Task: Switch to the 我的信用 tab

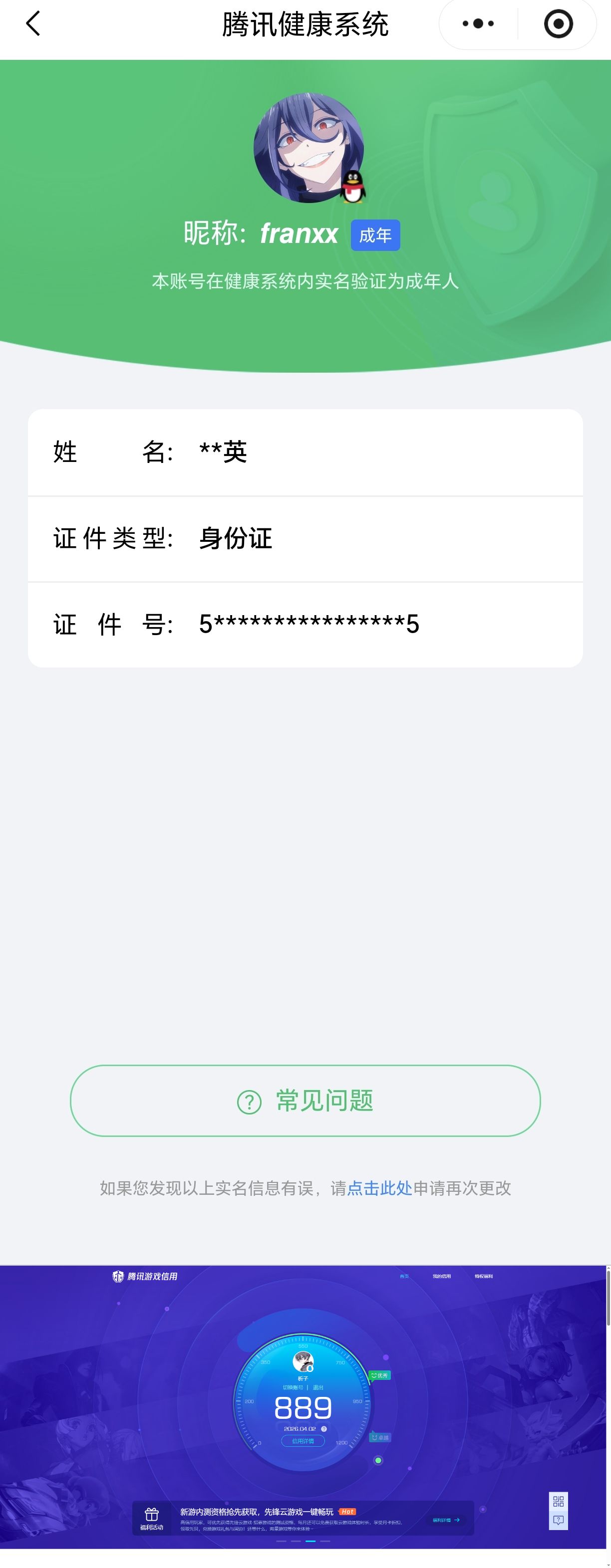Action: (x=442, y=1277)
